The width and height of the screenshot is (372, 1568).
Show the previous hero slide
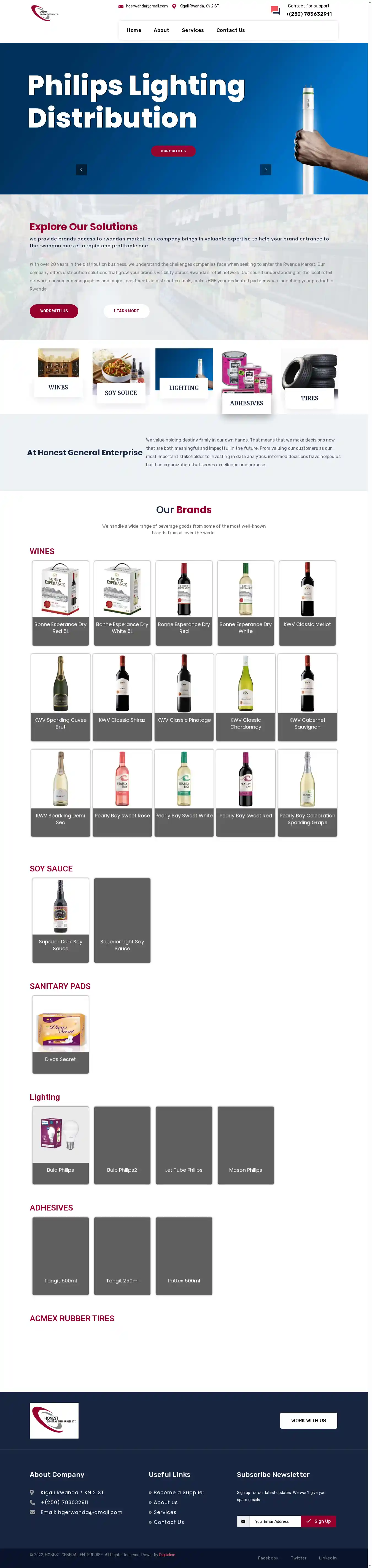coord(82,170)
